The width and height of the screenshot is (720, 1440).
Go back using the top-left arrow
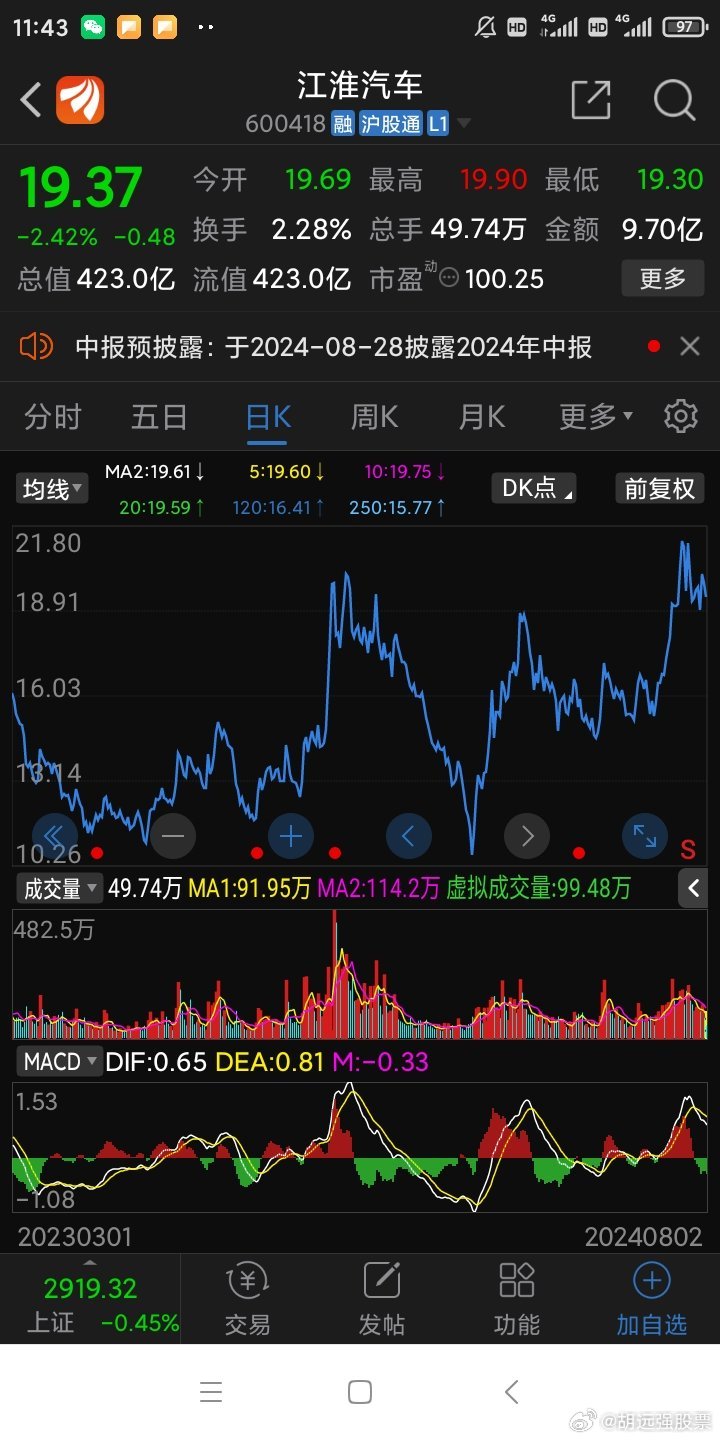pyautogui.click(x=31, y=100)
